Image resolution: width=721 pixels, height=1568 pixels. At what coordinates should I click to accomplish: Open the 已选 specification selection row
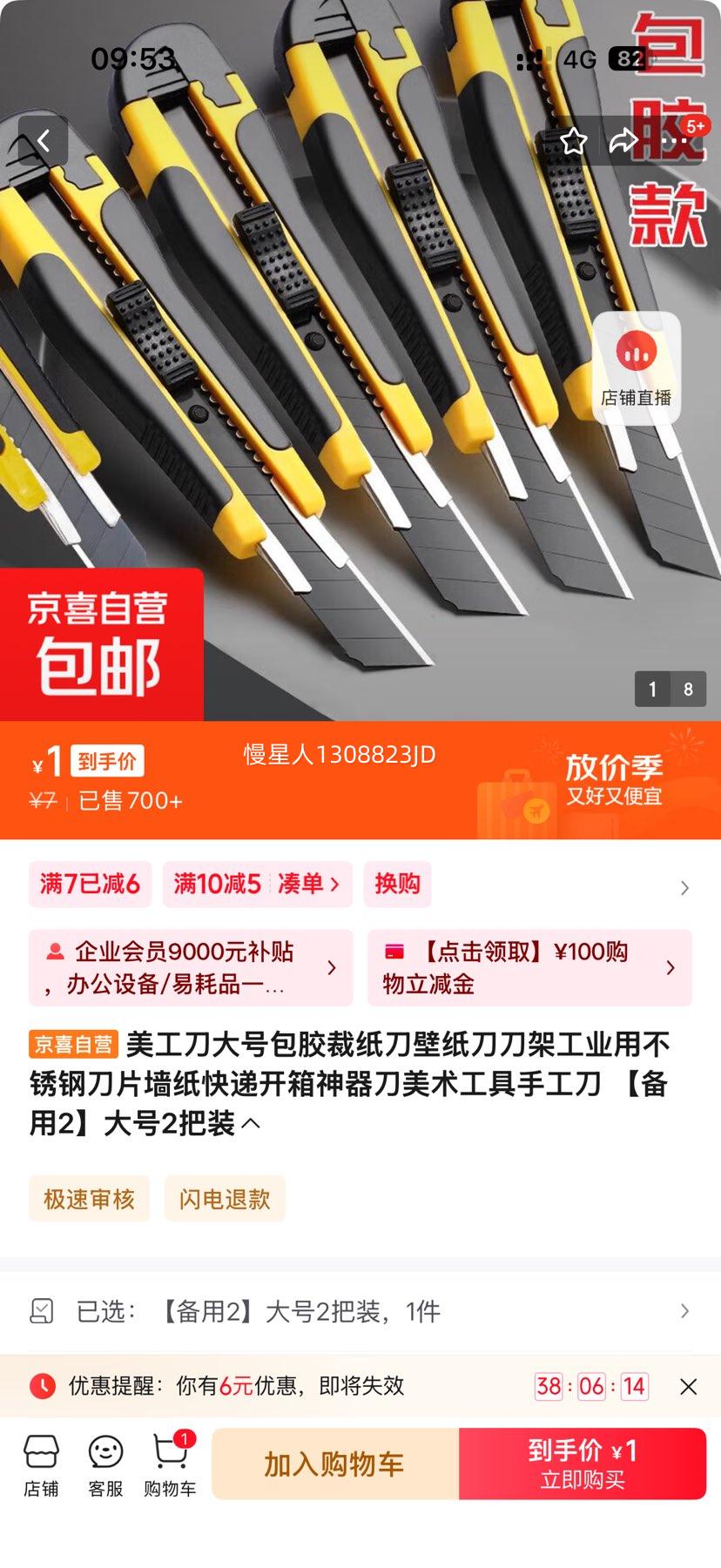tap(360, 1311)
